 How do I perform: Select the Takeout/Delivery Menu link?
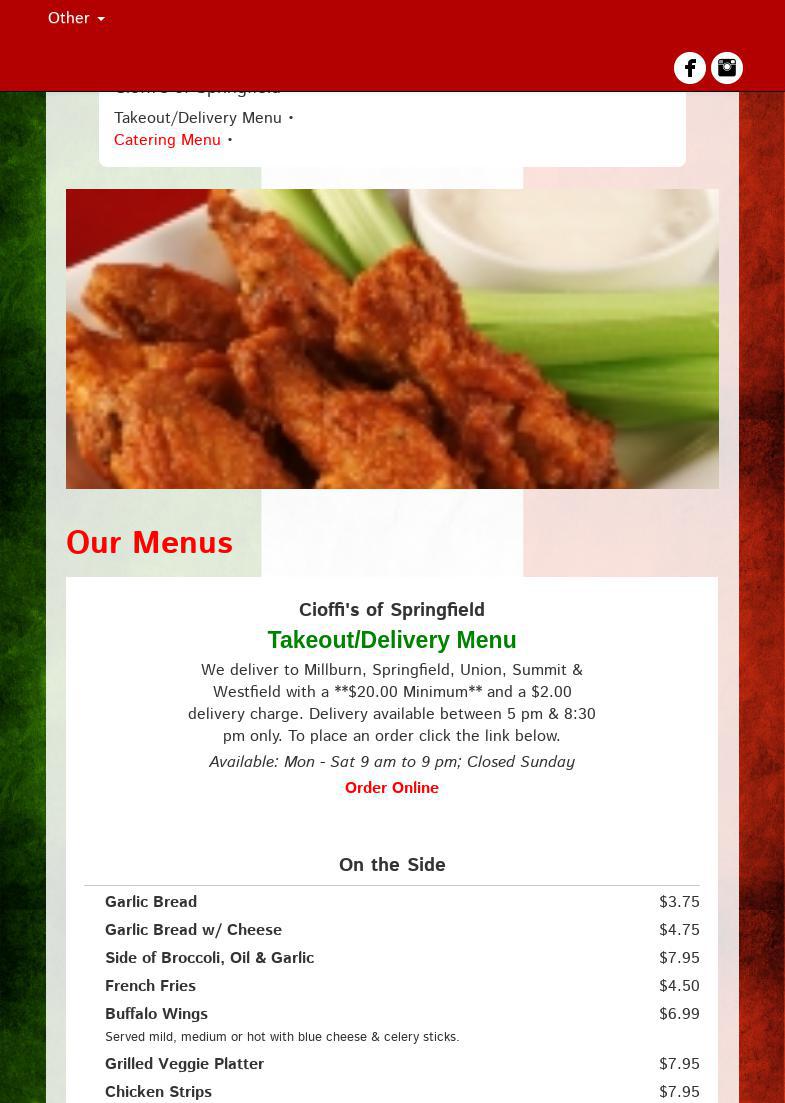tap(198, 118)
